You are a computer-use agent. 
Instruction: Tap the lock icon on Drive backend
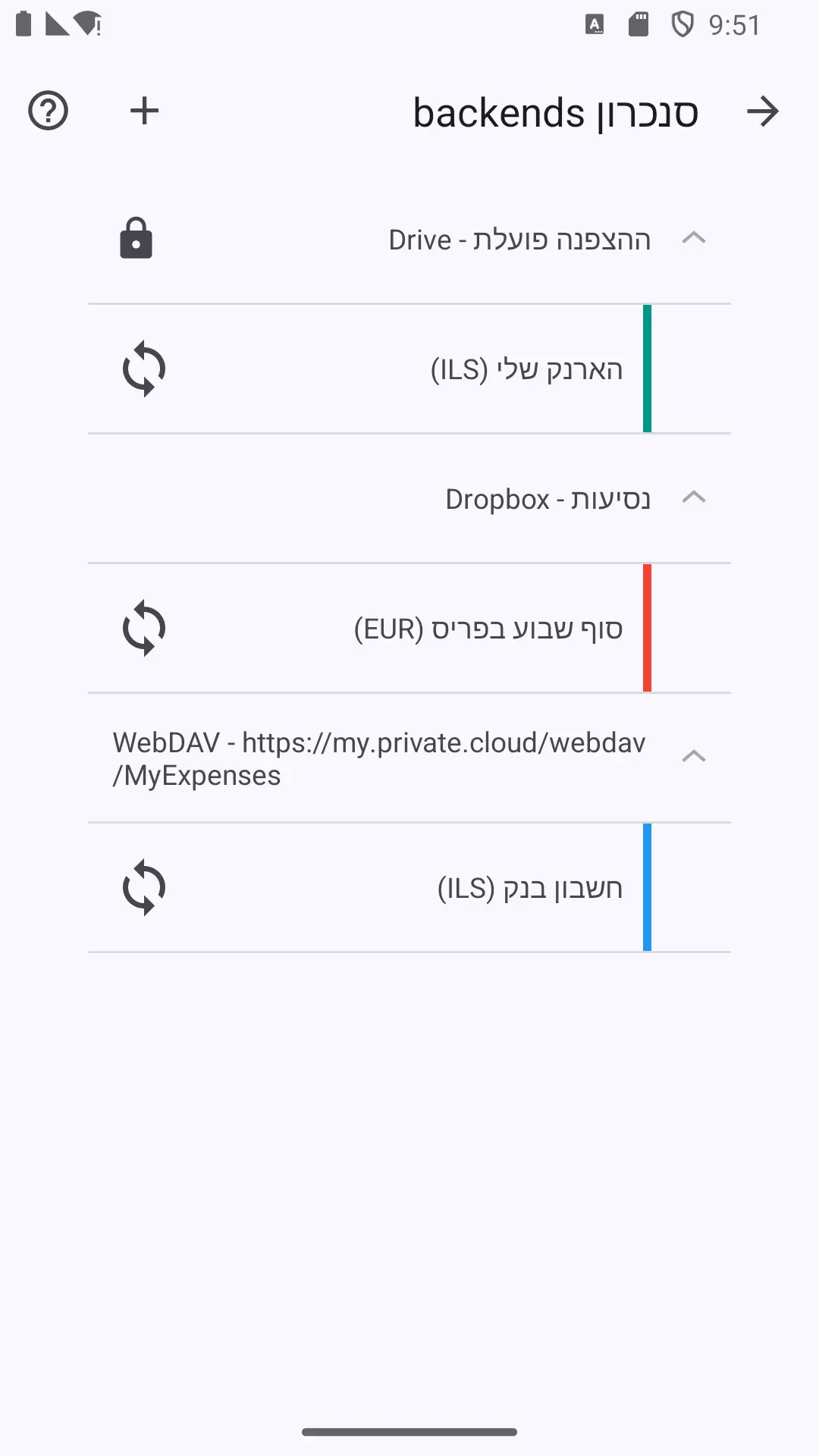(136, 239)
